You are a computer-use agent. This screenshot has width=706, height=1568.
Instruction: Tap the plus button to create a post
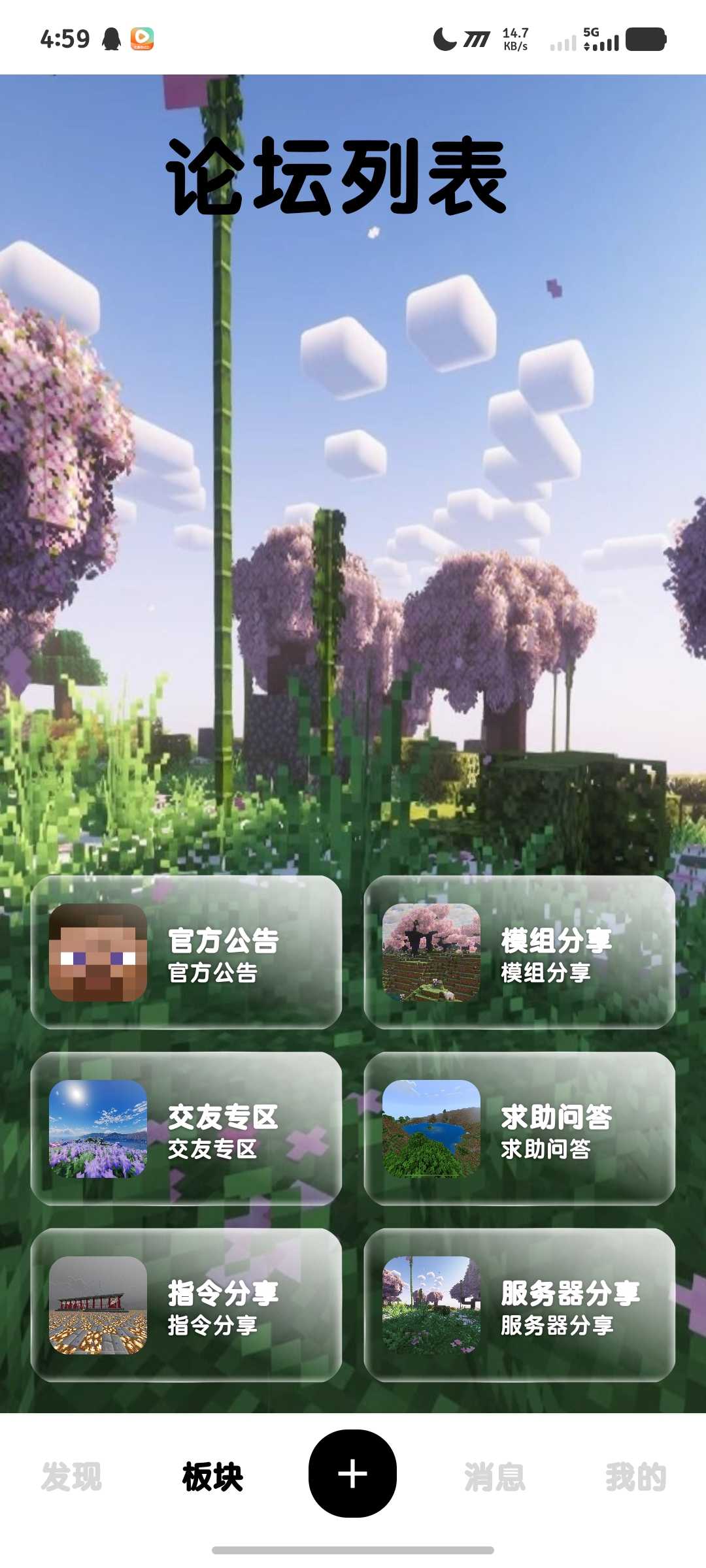coord(352,1474)
